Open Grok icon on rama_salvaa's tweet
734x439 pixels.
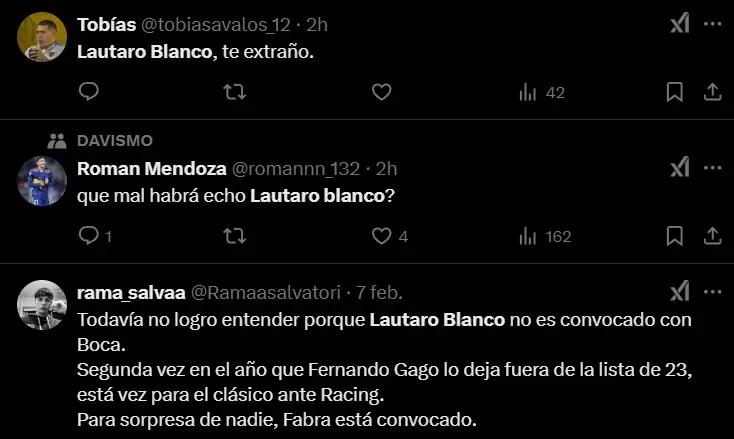679,292
